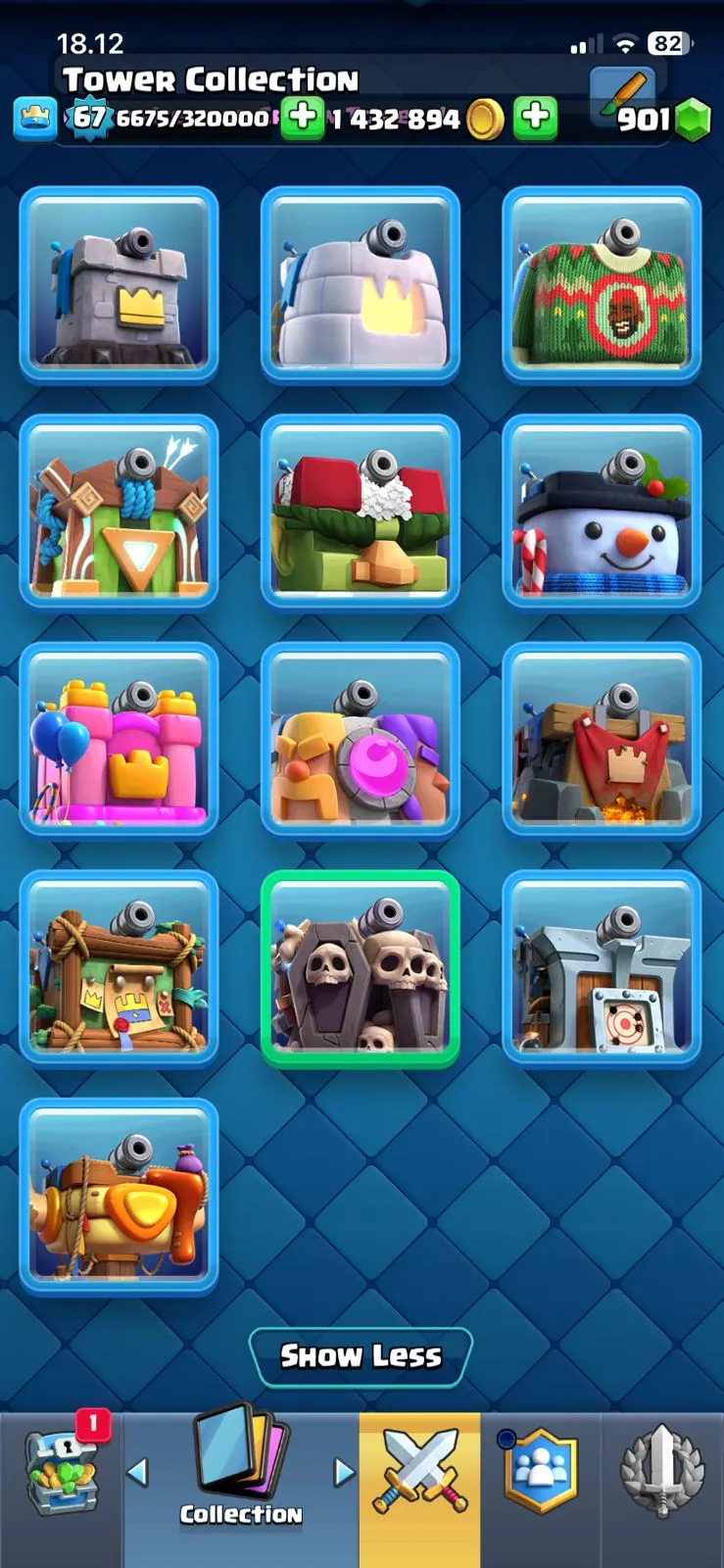Select the steel target tower skin
Screen dimensions: 724x1568
pos(602,968)
